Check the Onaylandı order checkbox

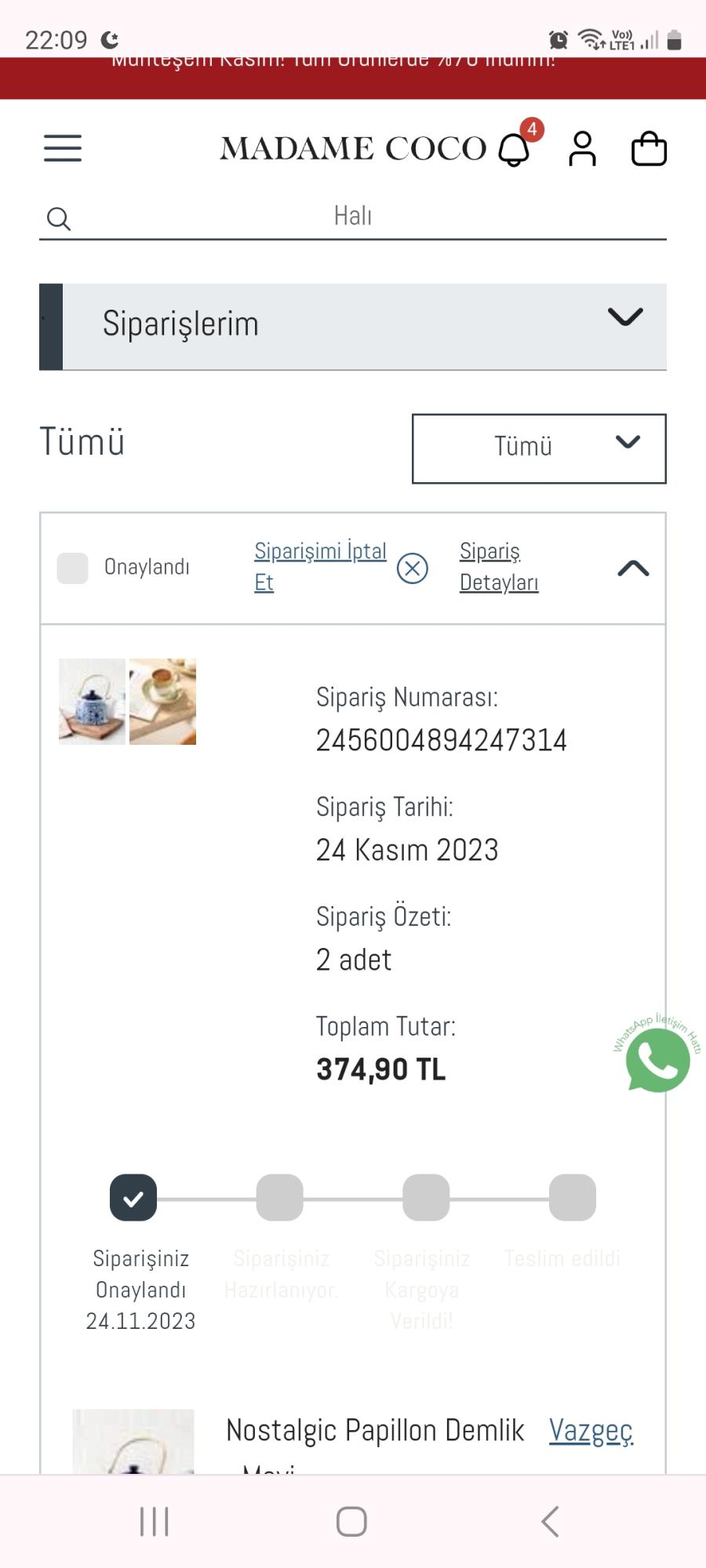click(x=72, y=568)
